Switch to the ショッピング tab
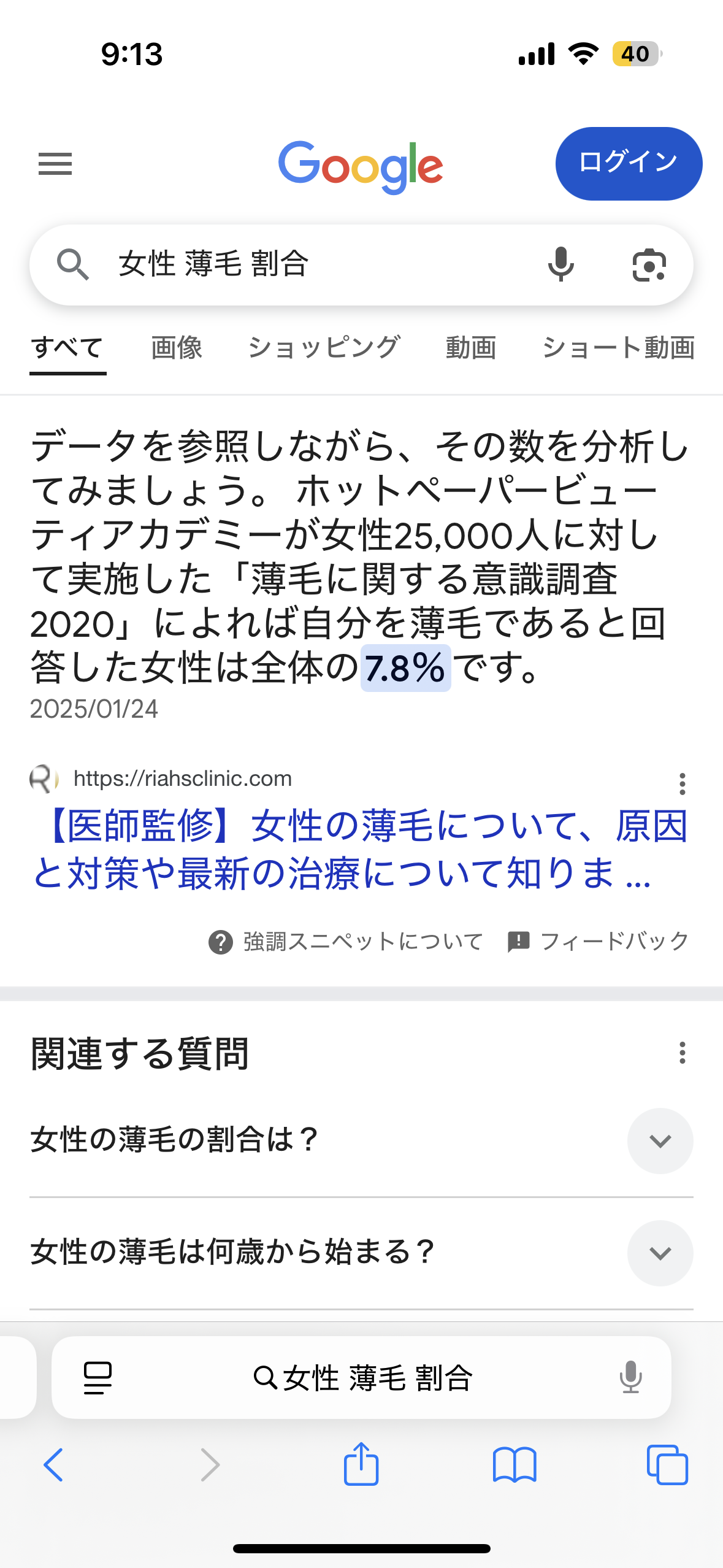The height and width of the screenshot is (1568, 723). 324,348
